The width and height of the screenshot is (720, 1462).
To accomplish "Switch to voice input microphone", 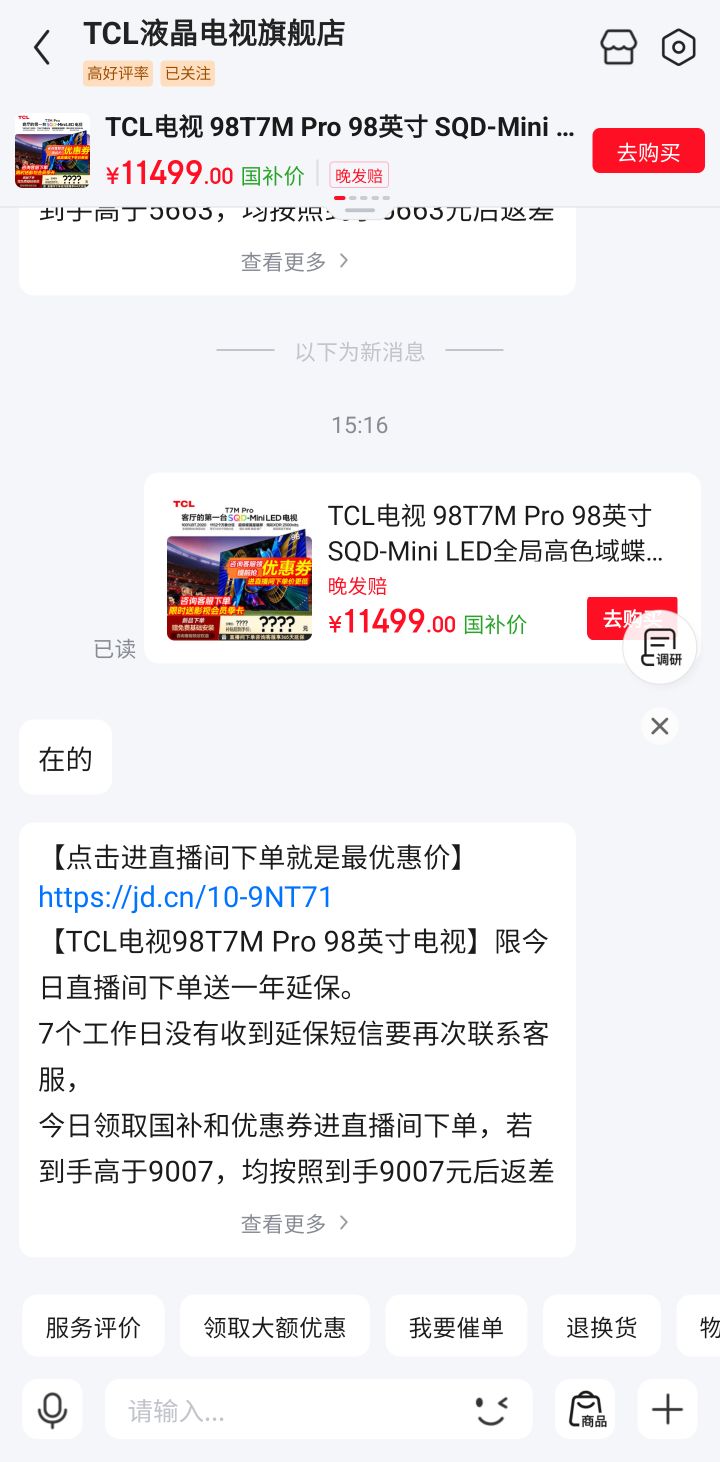I will point(52,1410).
